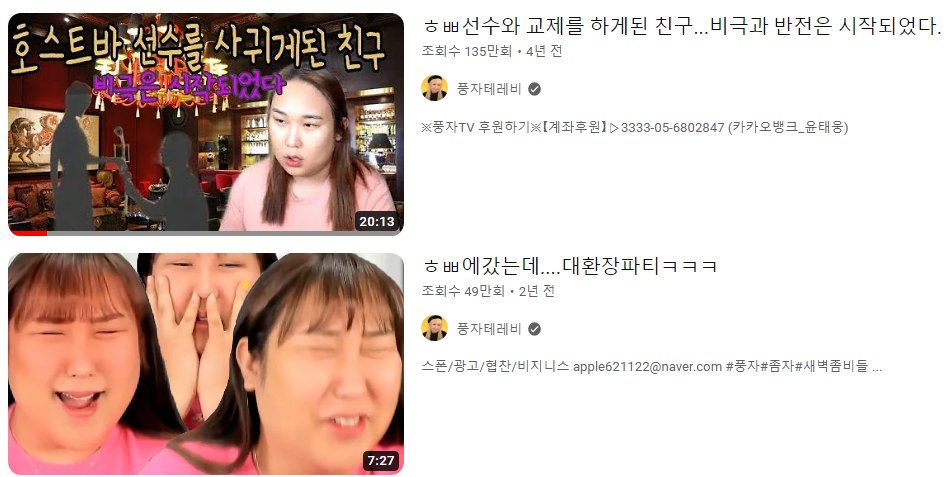Screen dimensions: 944x477
Task: Play the 7:27 video thumbnail
Action: pyautogui.click(x=205, y=363)
